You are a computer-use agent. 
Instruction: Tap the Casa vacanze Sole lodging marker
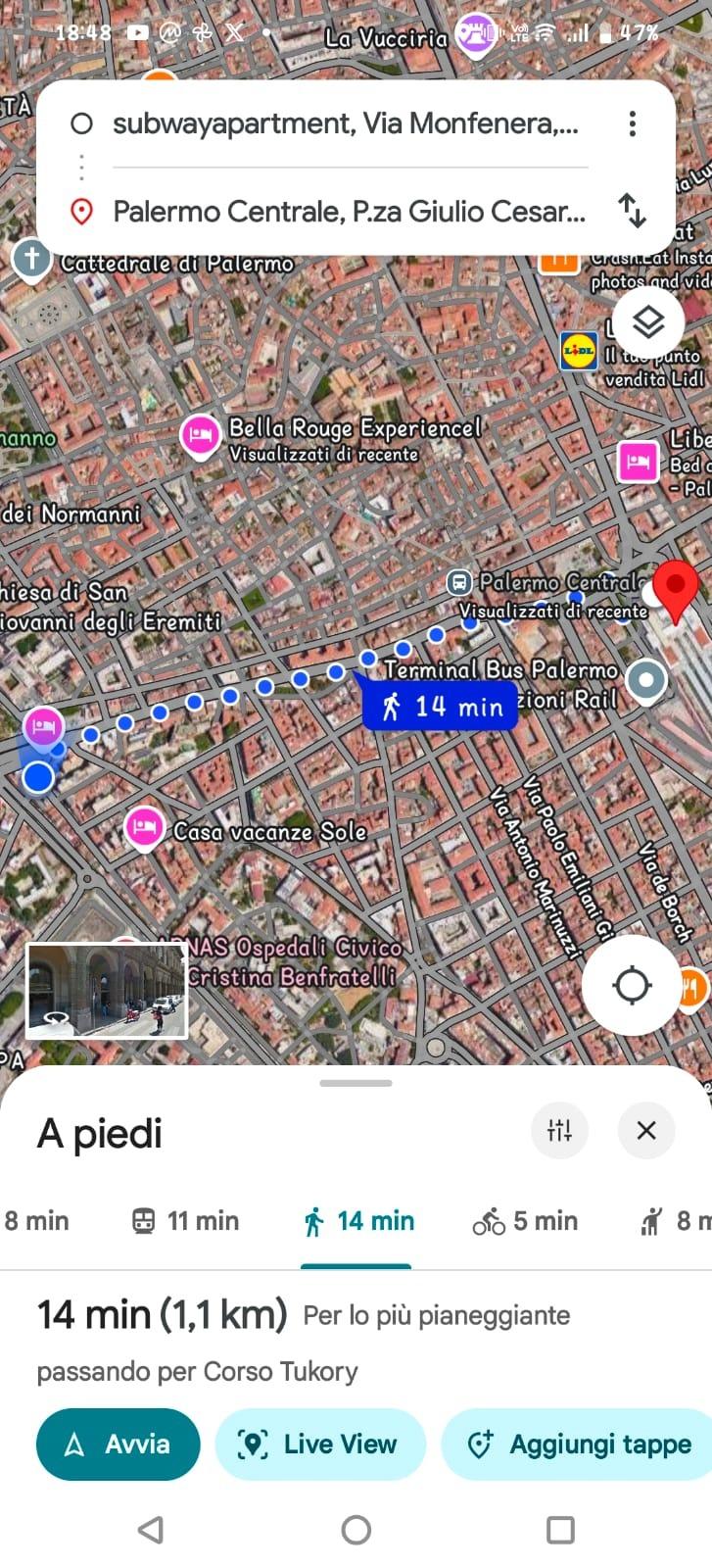pos(144,828)
